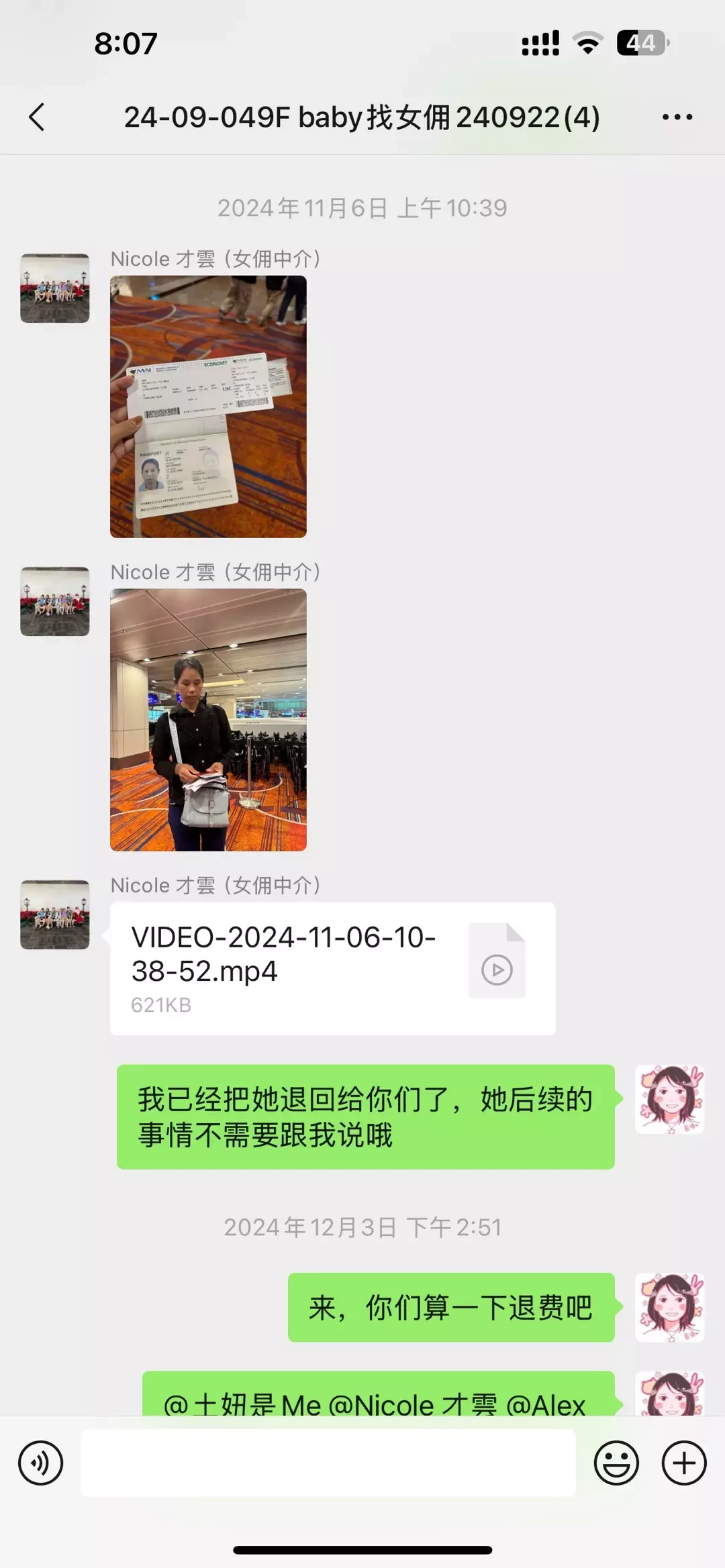Switch to voice message input

tap(41, 1463)
